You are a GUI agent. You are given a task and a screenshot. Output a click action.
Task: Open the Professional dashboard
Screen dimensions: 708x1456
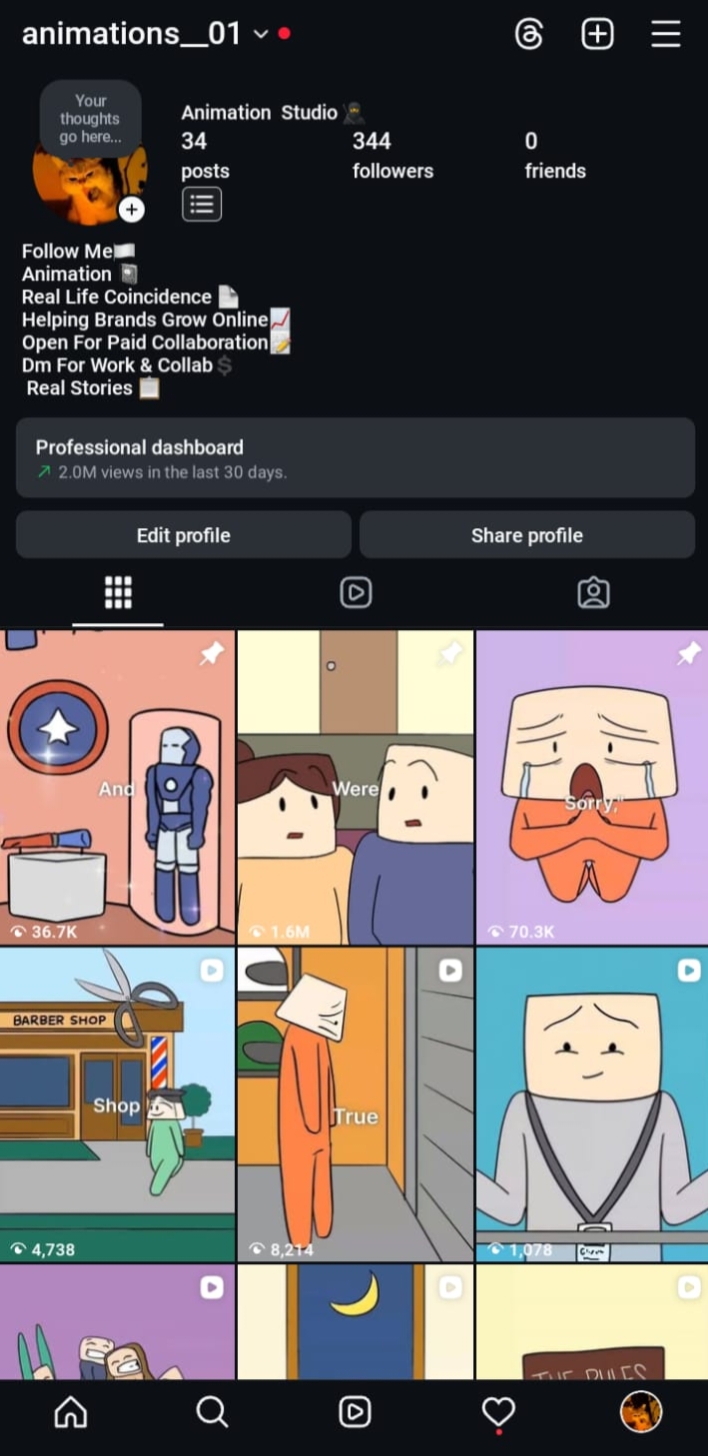pos(354,458)
